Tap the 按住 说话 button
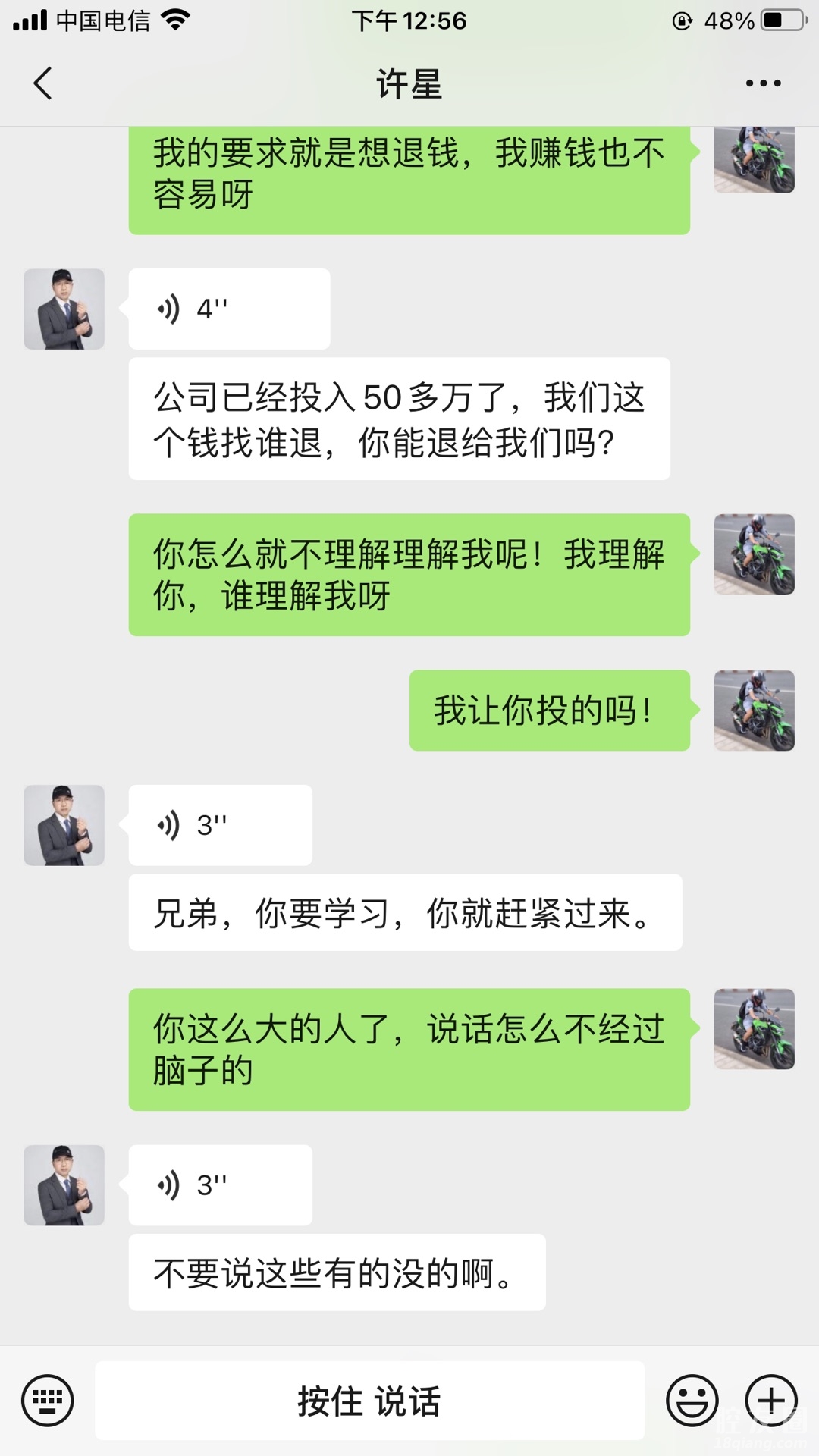 pos(369,1401)
